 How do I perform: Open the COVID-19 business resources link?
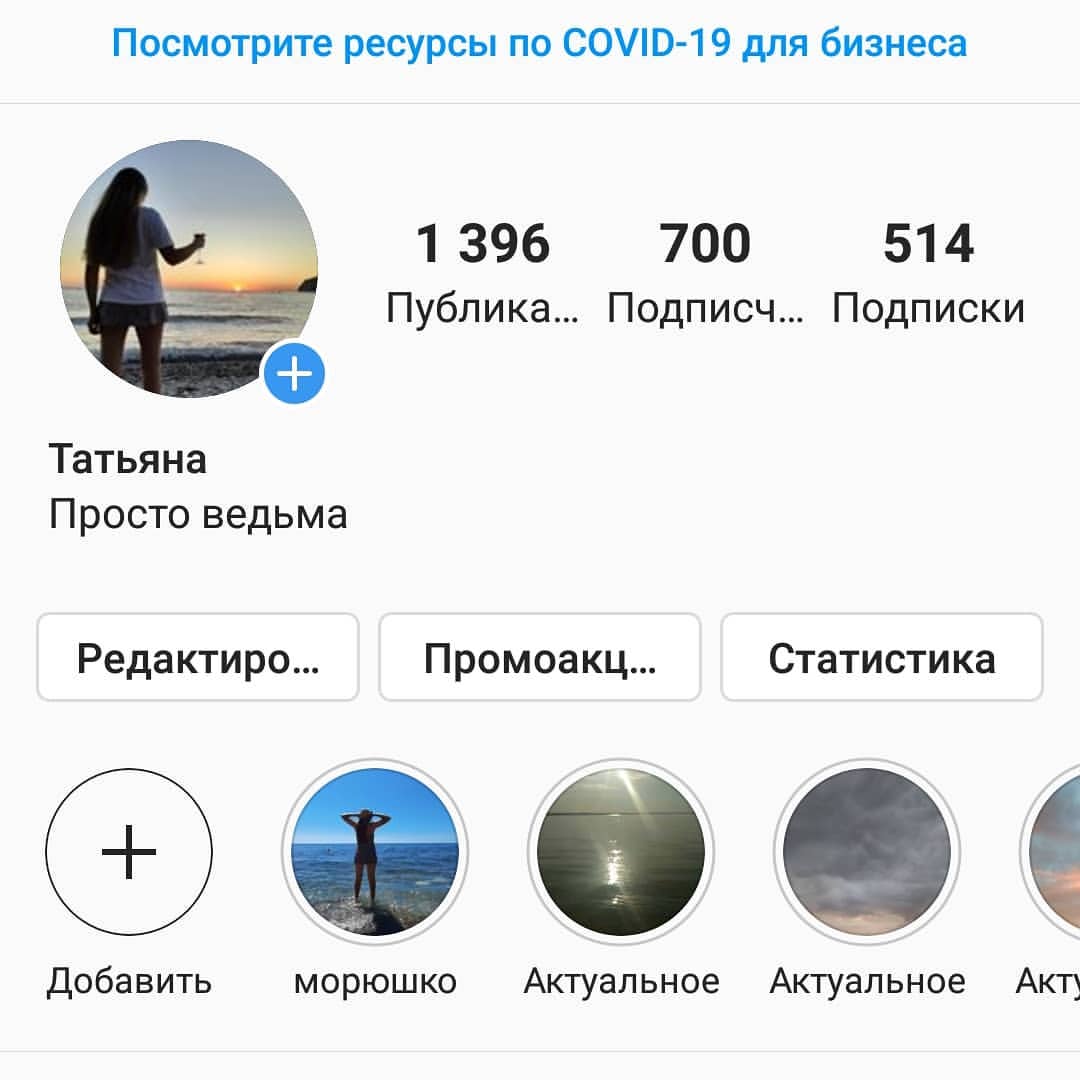pos(539,43)
